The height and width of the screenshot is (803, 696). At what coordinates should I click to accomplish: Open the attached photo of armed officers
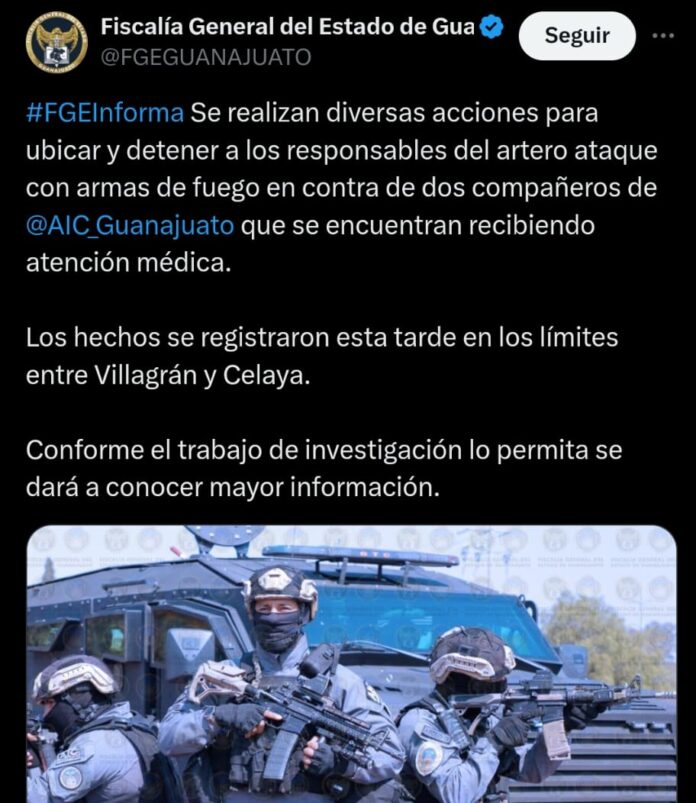(350, 664)
